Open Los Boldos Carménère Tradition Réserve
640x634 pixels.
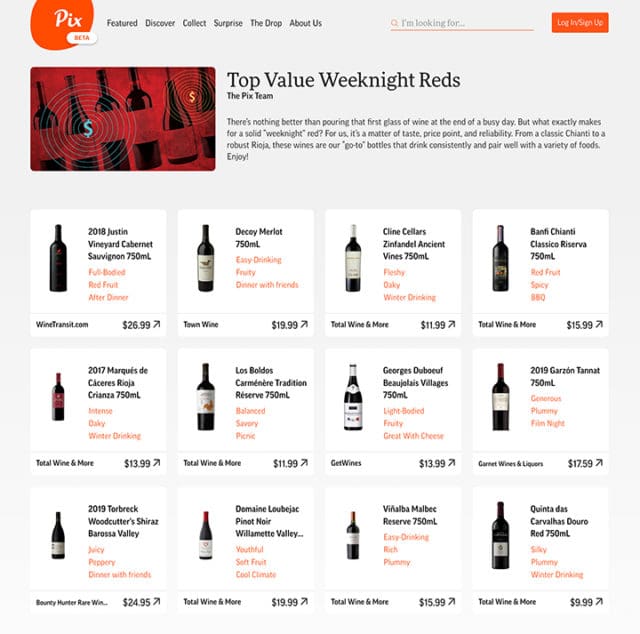coord(271,383)
